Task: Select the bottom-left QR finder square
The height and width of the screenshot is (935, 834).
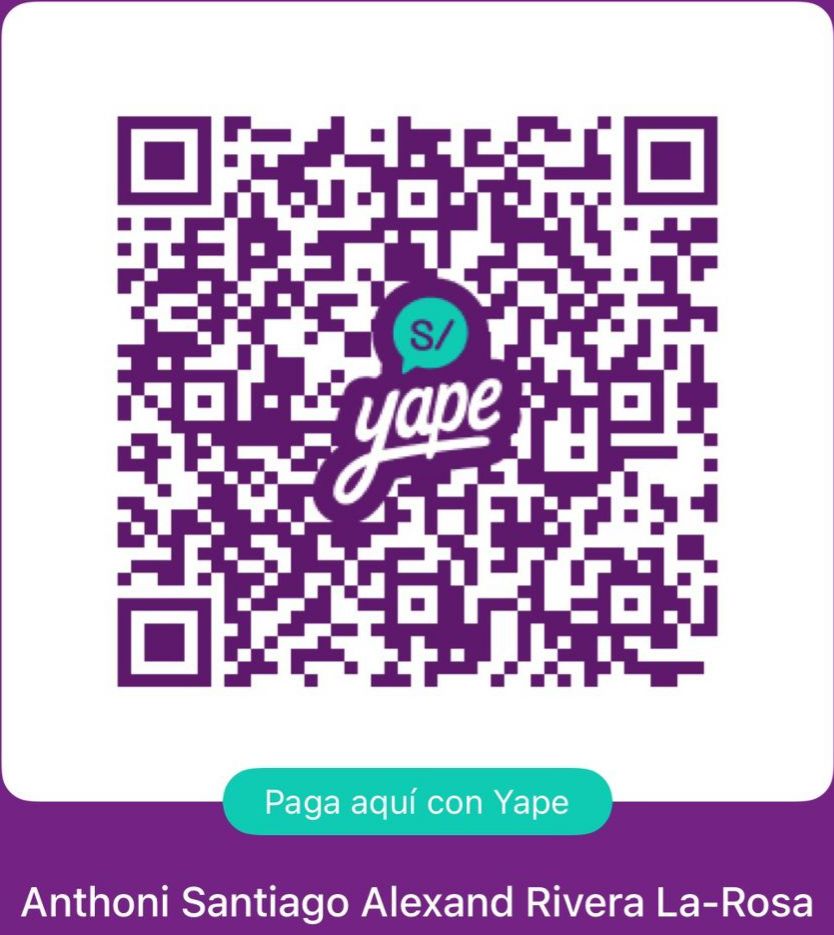Action: [x=165, y=645]
